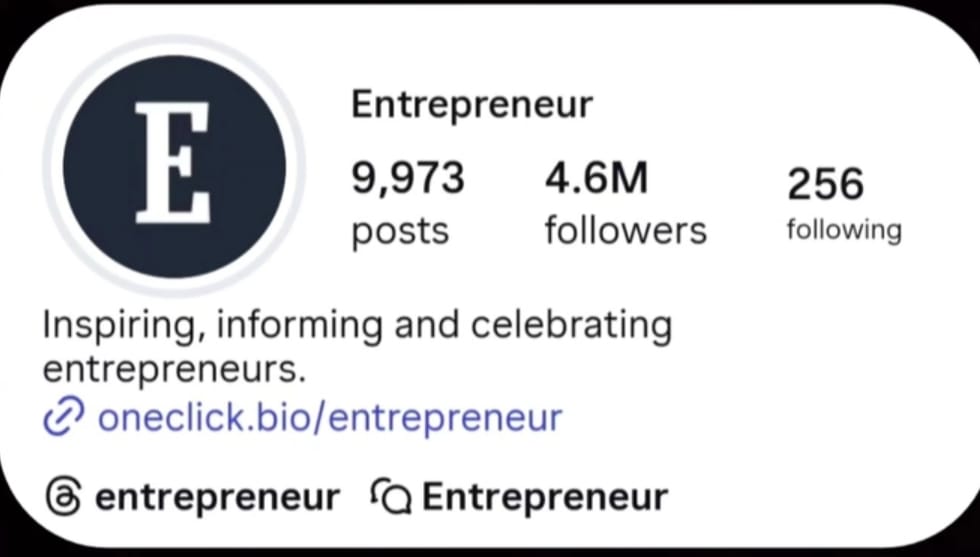980x557 pixels.
Task: View the 4.6M followers list
Action: pyautogui.click(x=625, y=203)
